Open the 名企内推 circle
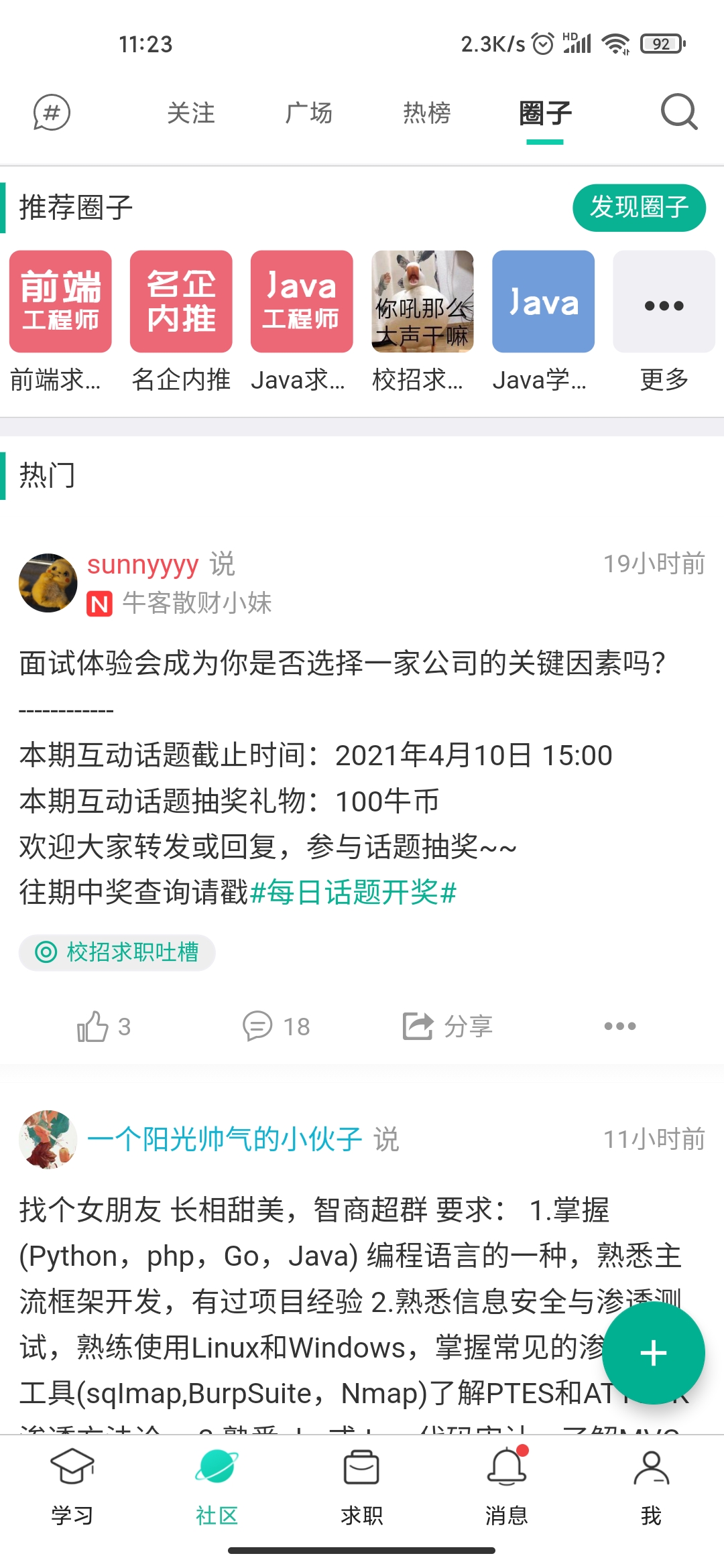 (x=181, y=302)
